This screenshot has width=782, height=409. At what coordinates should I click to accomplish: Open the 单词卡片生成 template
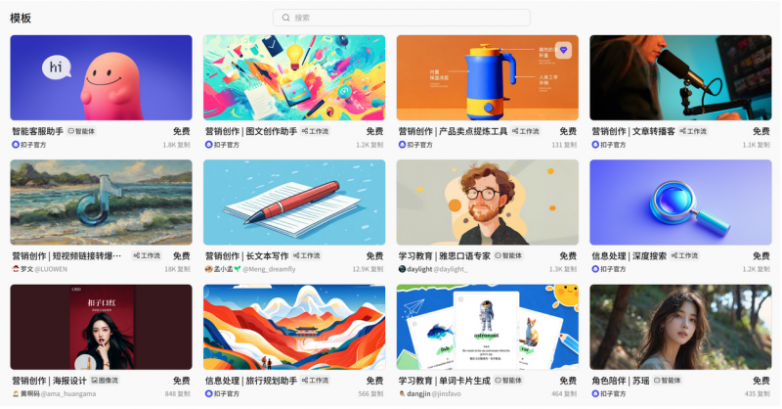pyautogui.click(x=487, y=328)
